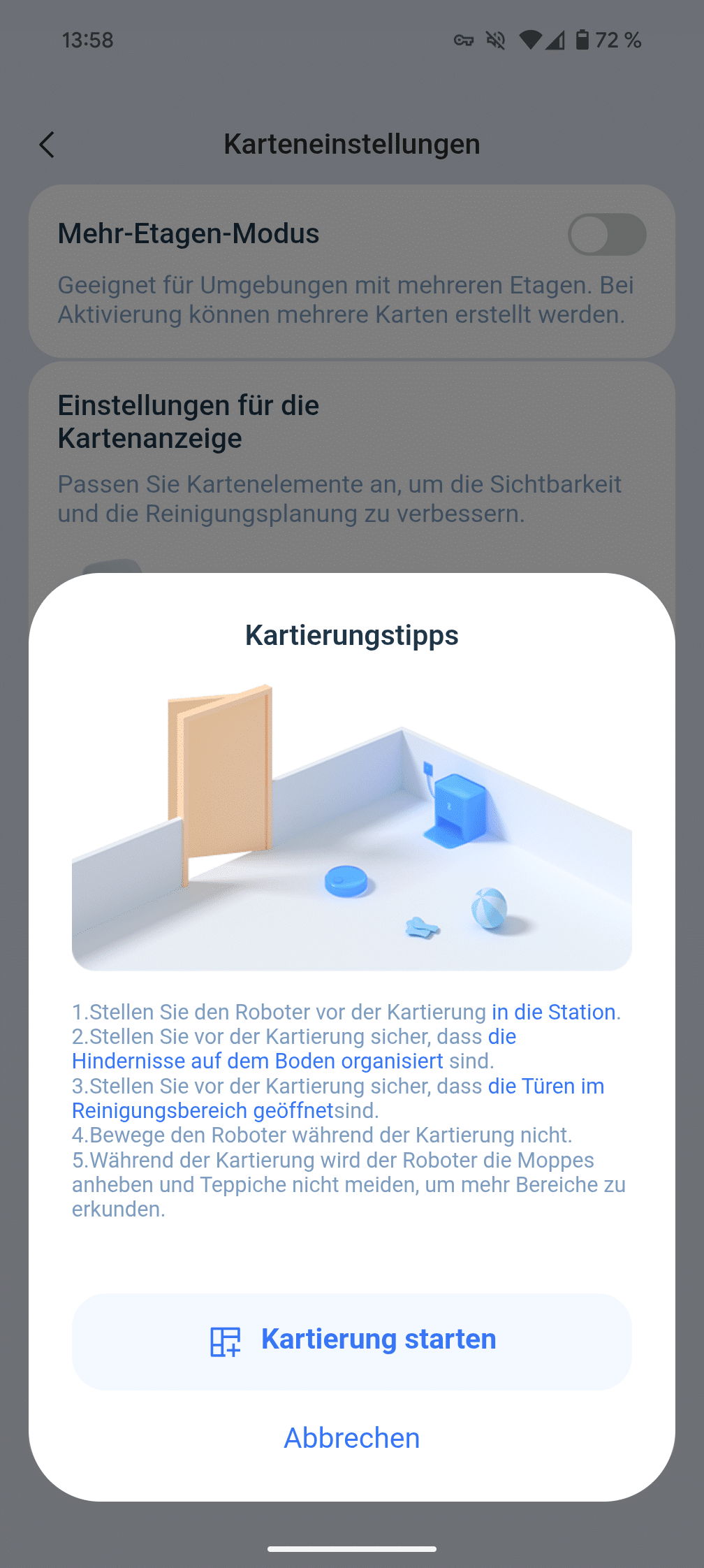
Task: Toggle the Mehr-Etagen-Modus switch
Action: pyautogui.click(x=606, y=235)
